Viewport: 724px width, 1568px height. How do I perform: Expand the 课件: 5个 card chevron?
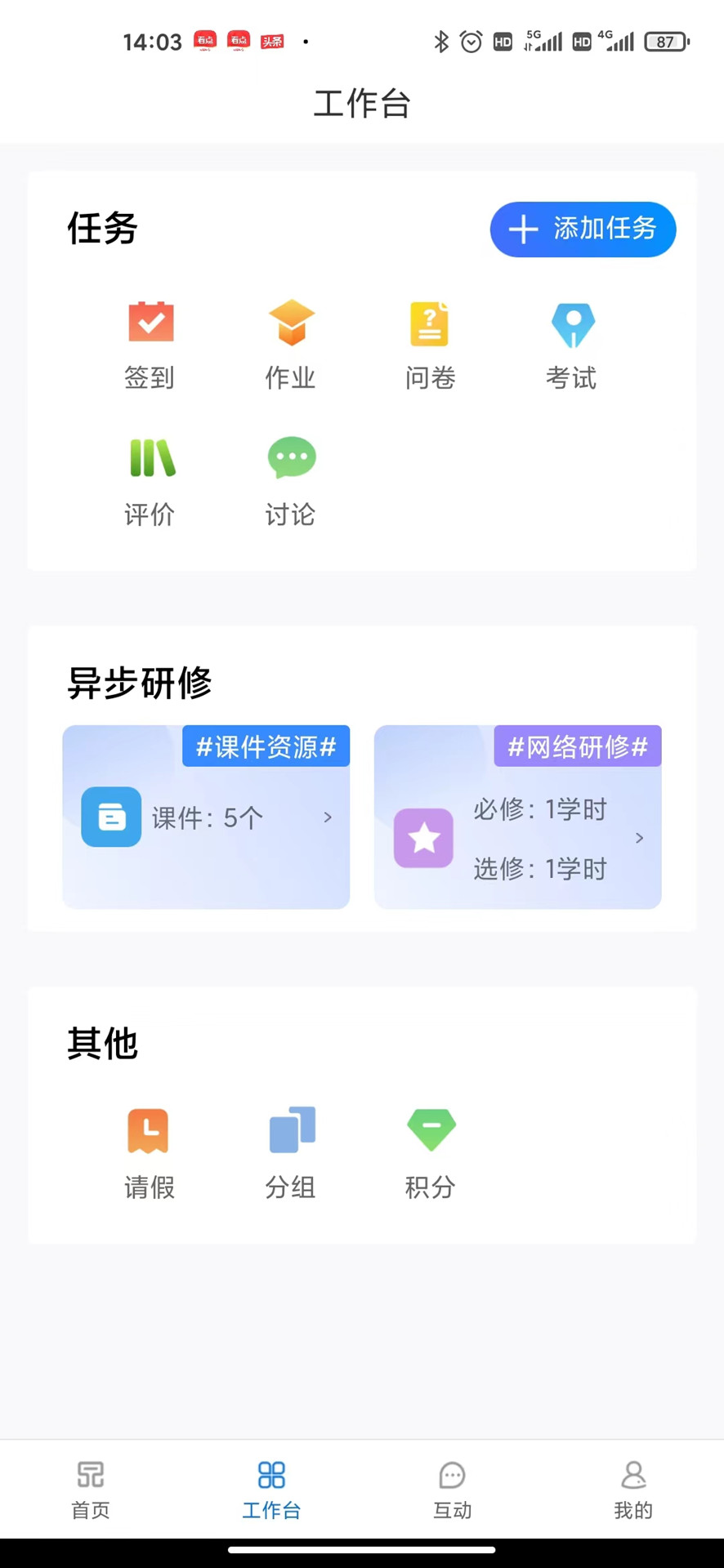tap(327, 817)
